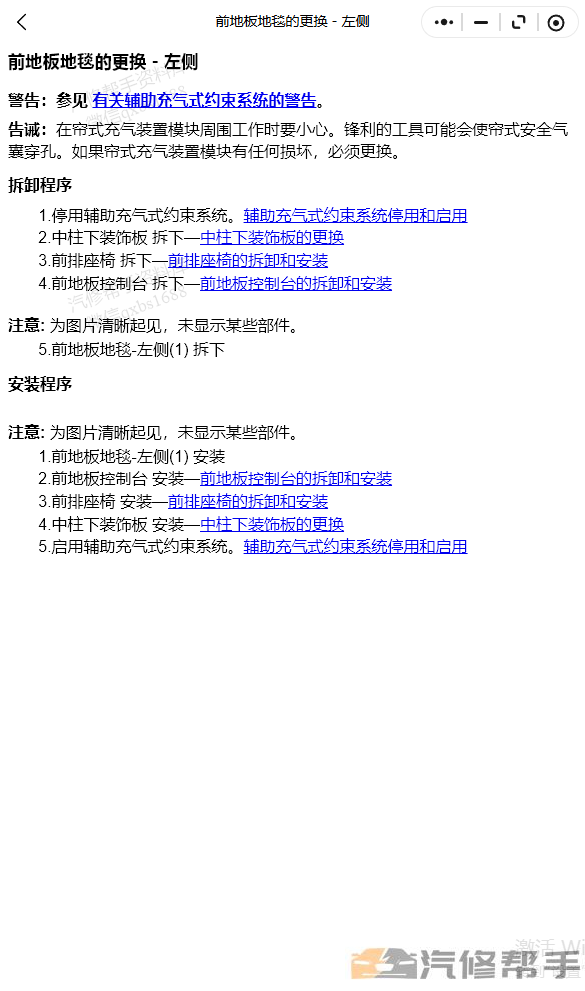Image resolution: width=585 pixels, height=991 pixels.
Task: Close the mini program via the circle icon
Action: (x=555, y=23)
